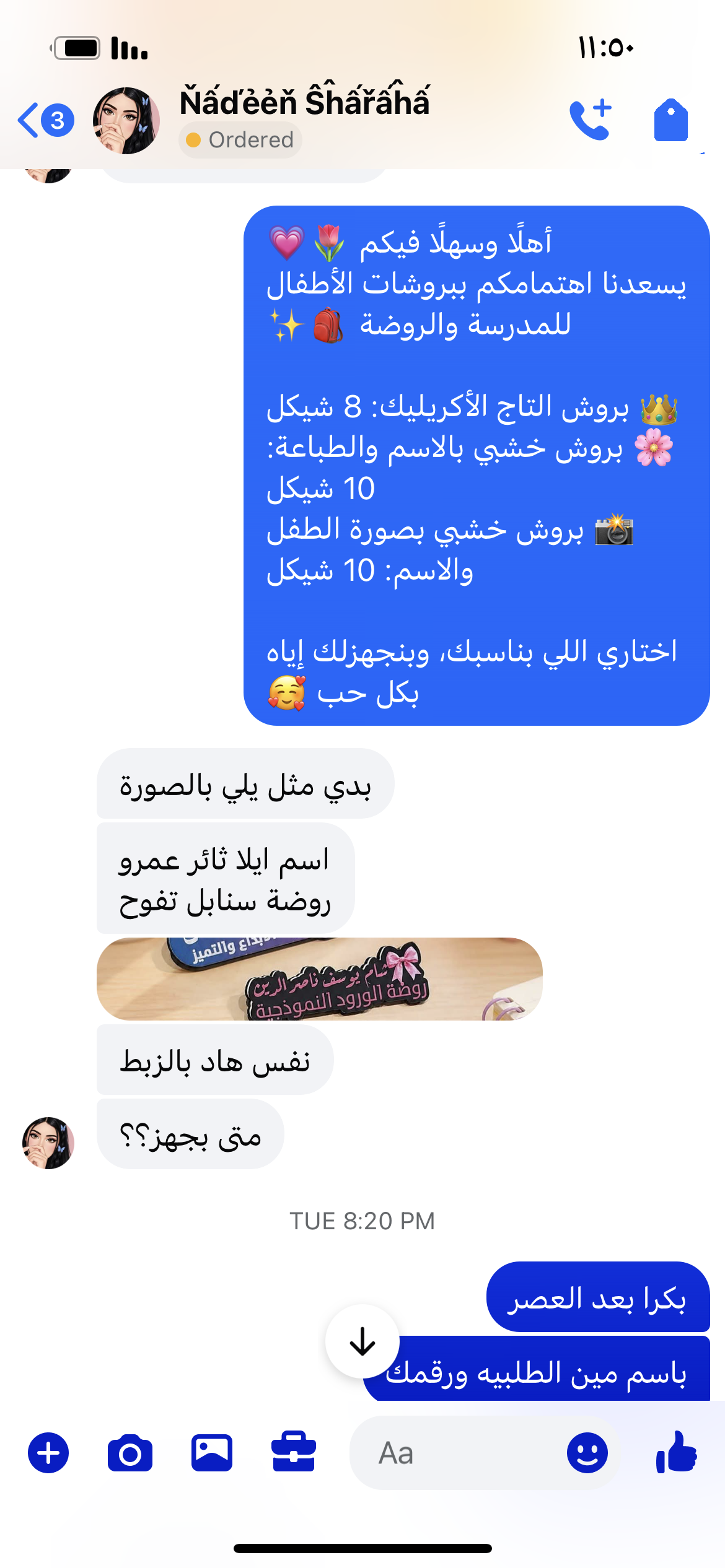Start a call with the contact
Viewport: 725px width, 1568px height.
[591, 120]
